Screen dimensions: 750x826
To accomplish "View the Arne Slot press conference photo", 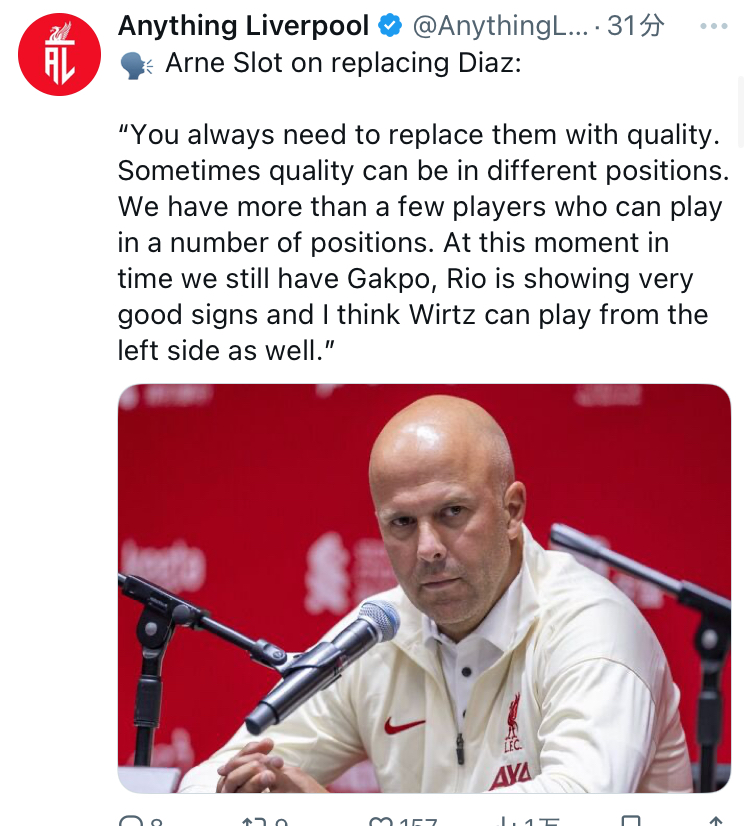I will click(424, 588).
